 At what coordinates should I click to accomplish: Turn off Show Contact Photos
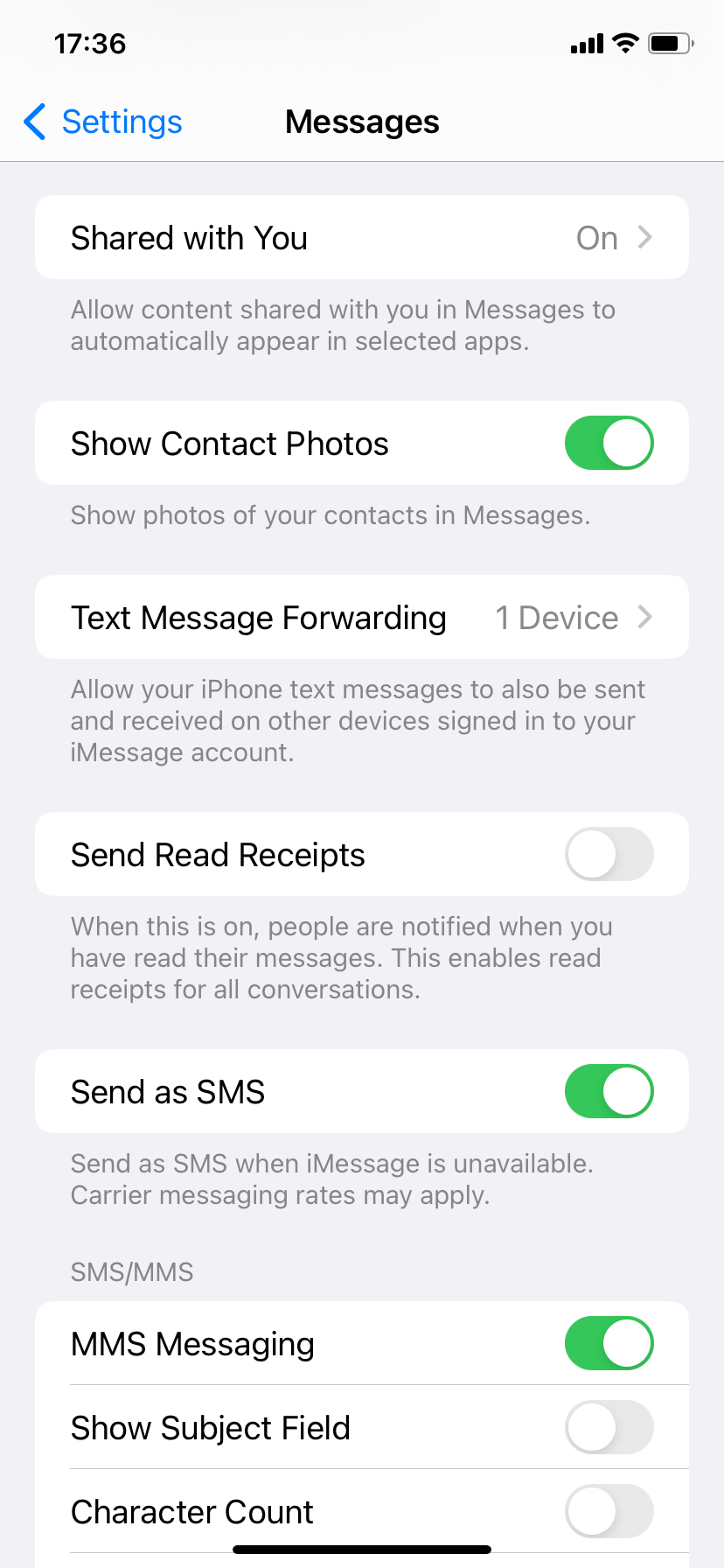point(609,443)
